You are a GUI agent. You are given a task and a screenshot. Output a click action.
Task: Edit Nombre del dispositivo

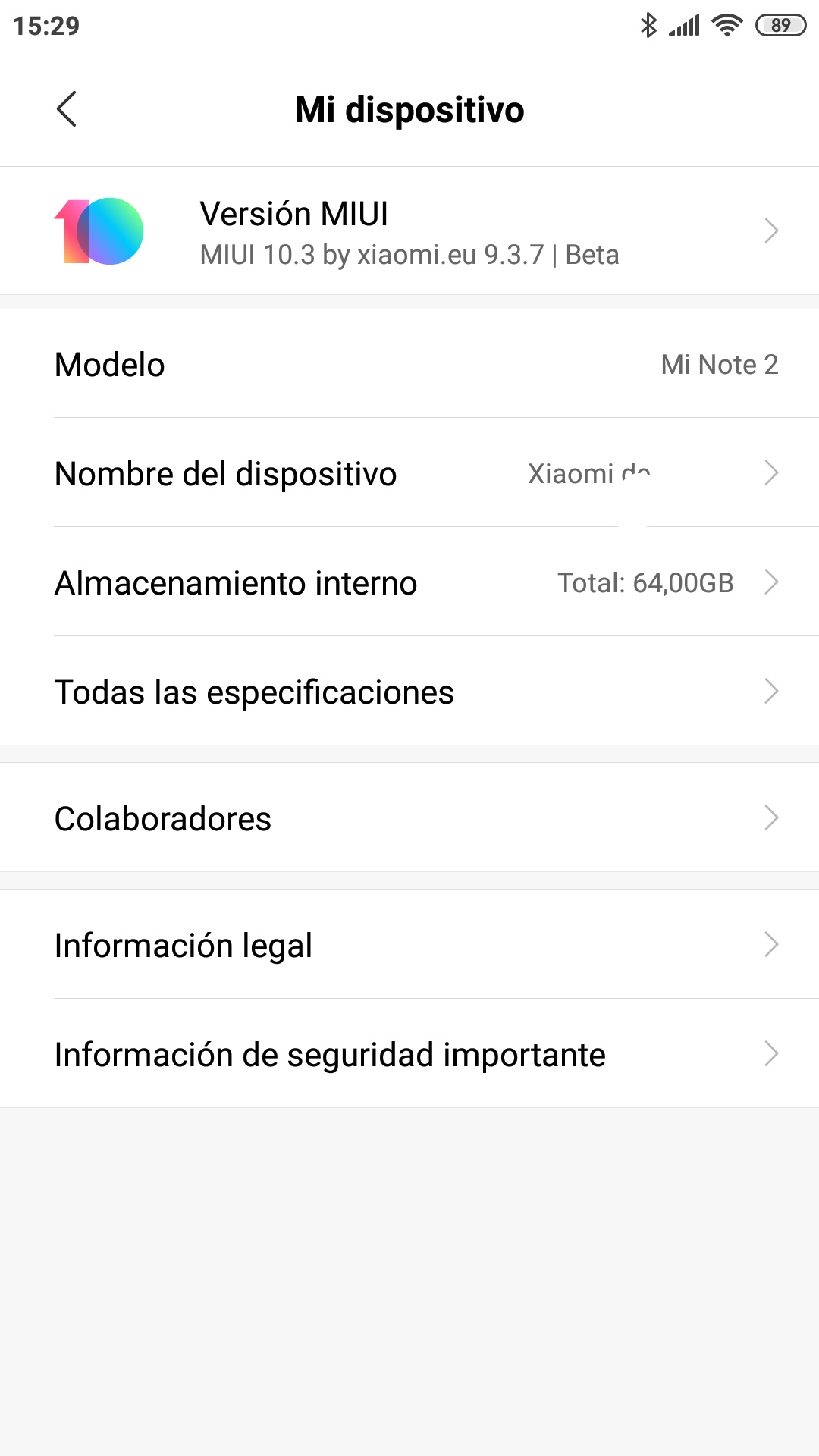[409, 473]
